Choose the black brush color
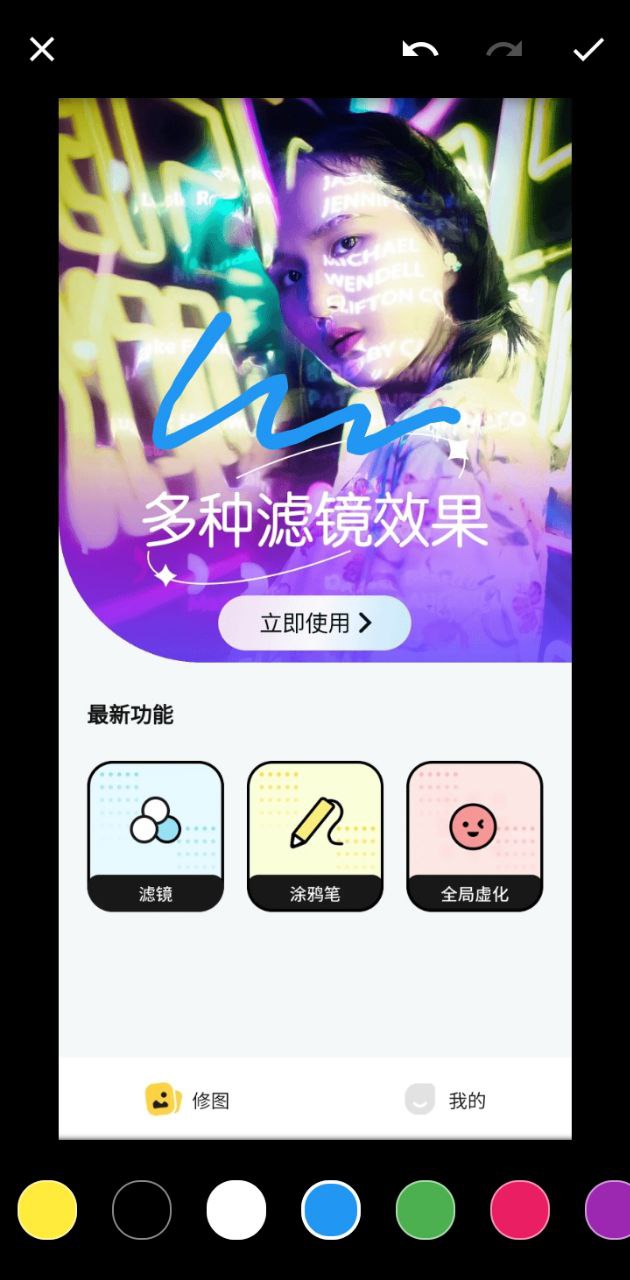This screenshot has height=1280, width=630. [142, 1210]
